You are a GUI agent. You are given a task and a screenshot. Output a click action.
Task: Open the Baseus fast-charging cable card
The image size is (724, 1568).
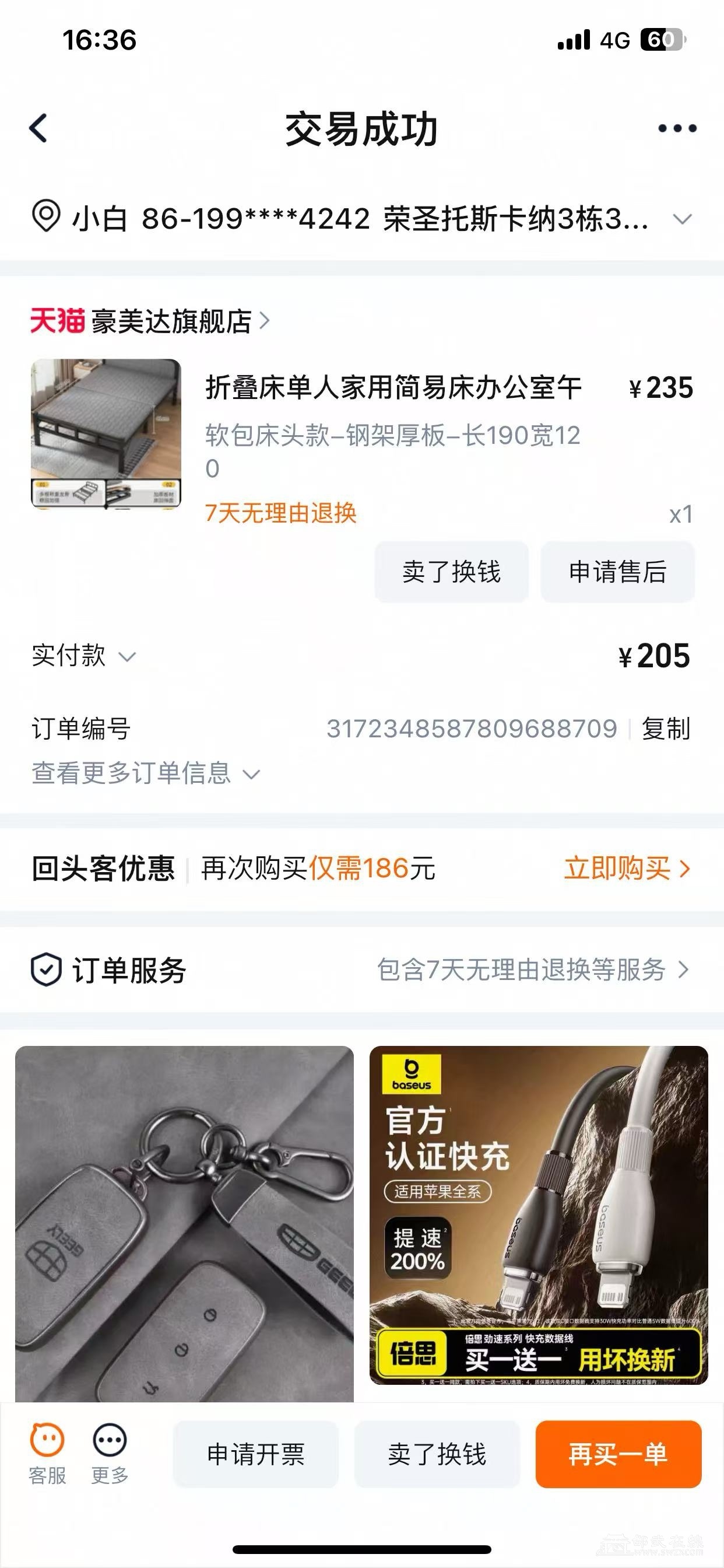coord(539,1214)
